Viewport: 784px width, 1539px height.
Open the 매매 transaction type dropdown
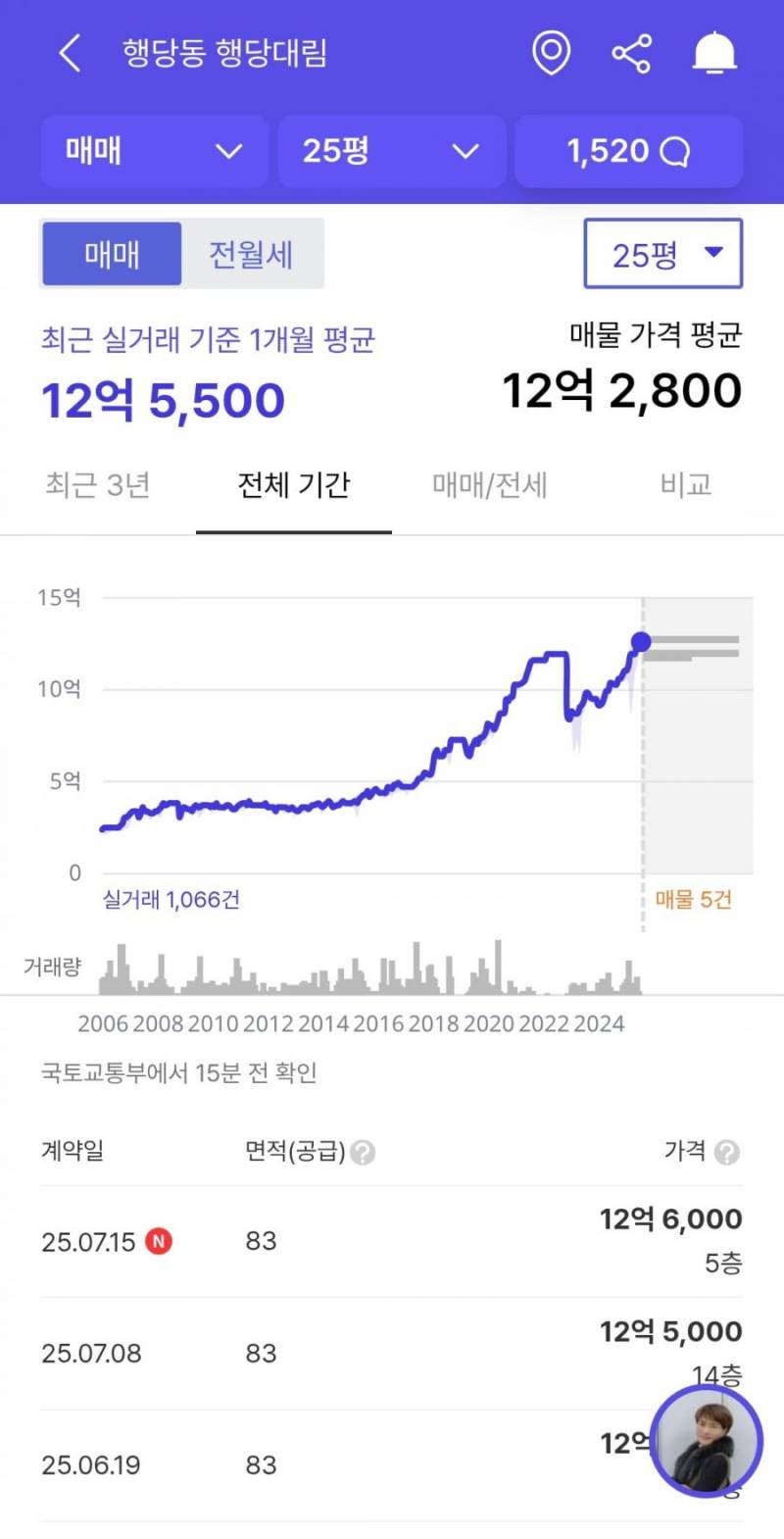click(x=153, y=151)
